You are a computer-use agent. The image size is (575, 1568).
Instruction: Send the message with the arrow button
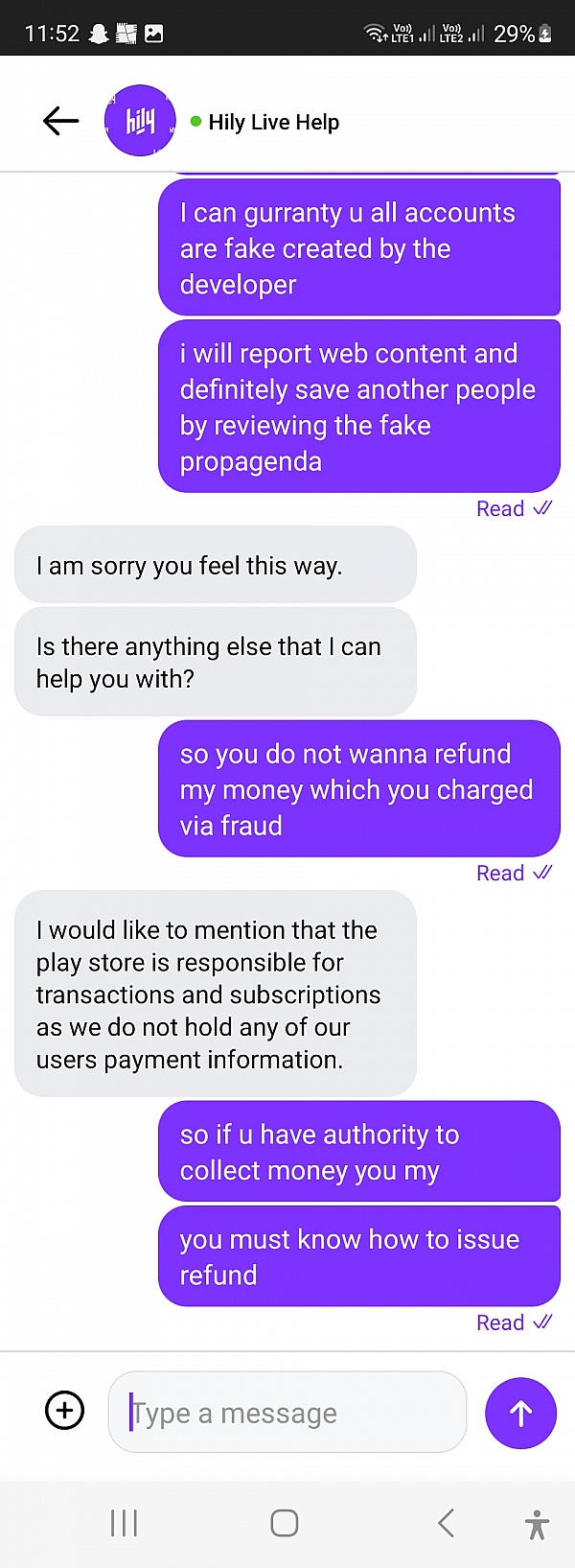coord(520,1413)
